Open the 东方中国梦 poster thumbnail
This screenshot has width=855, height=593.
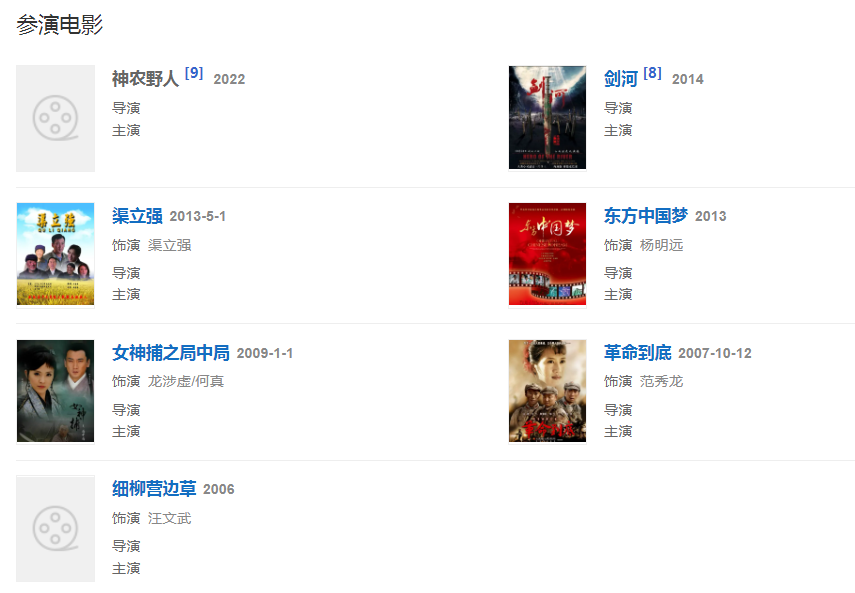[x=547, y=254]
